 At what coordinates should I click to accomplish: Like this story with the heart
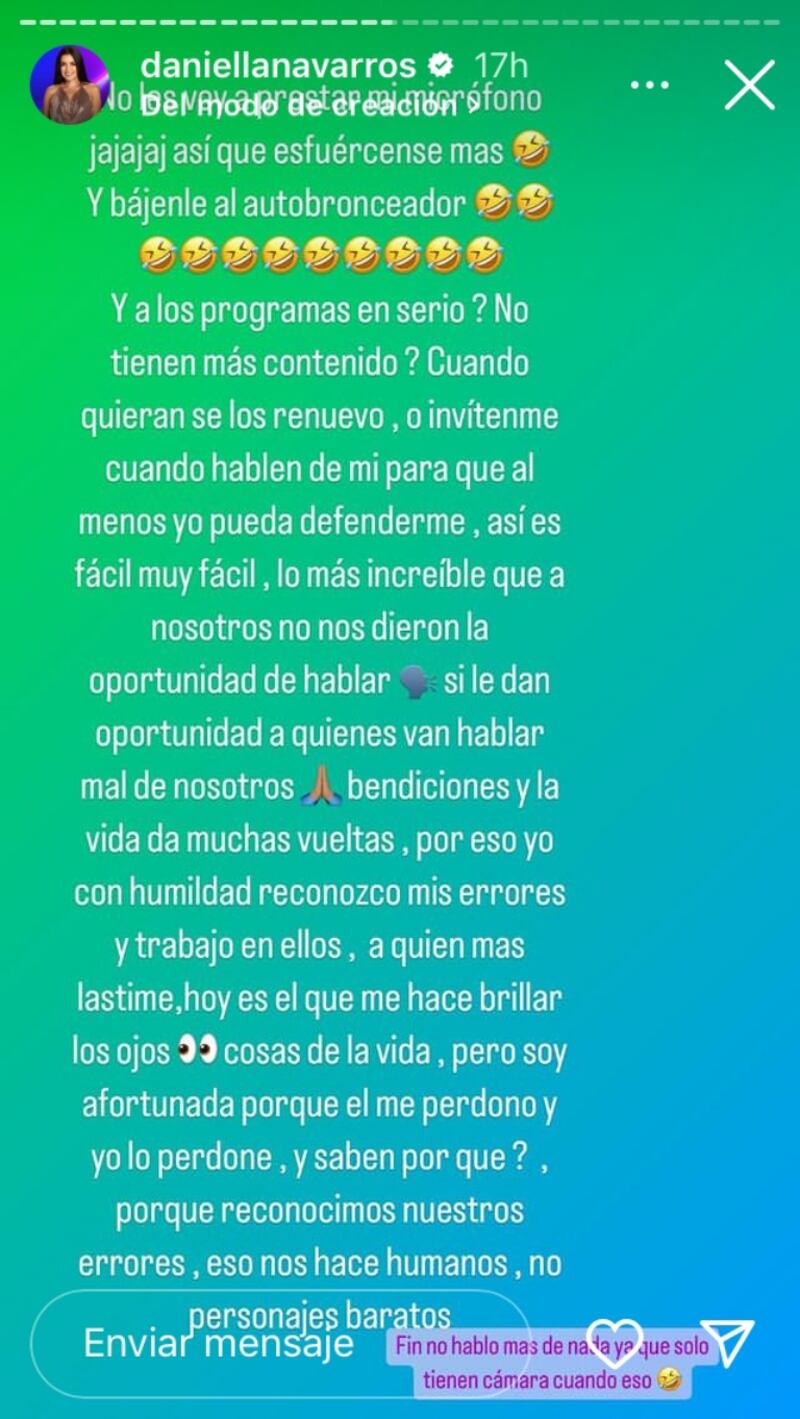pyautogui.click(x=613, y=1343)
